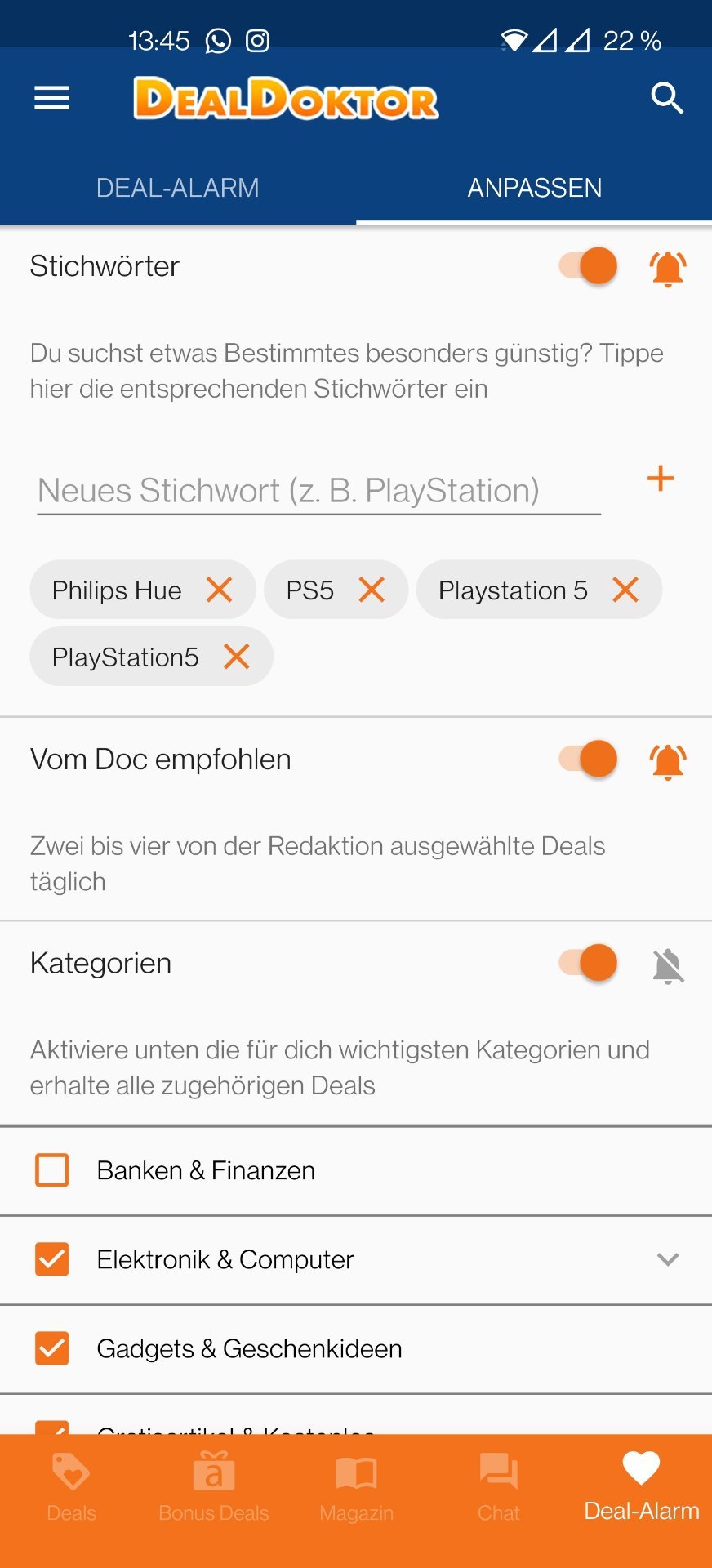The width and height of the screenshot is (712, 1568).
Task: Check Banken & Finanzen category
Action: 52,1170
